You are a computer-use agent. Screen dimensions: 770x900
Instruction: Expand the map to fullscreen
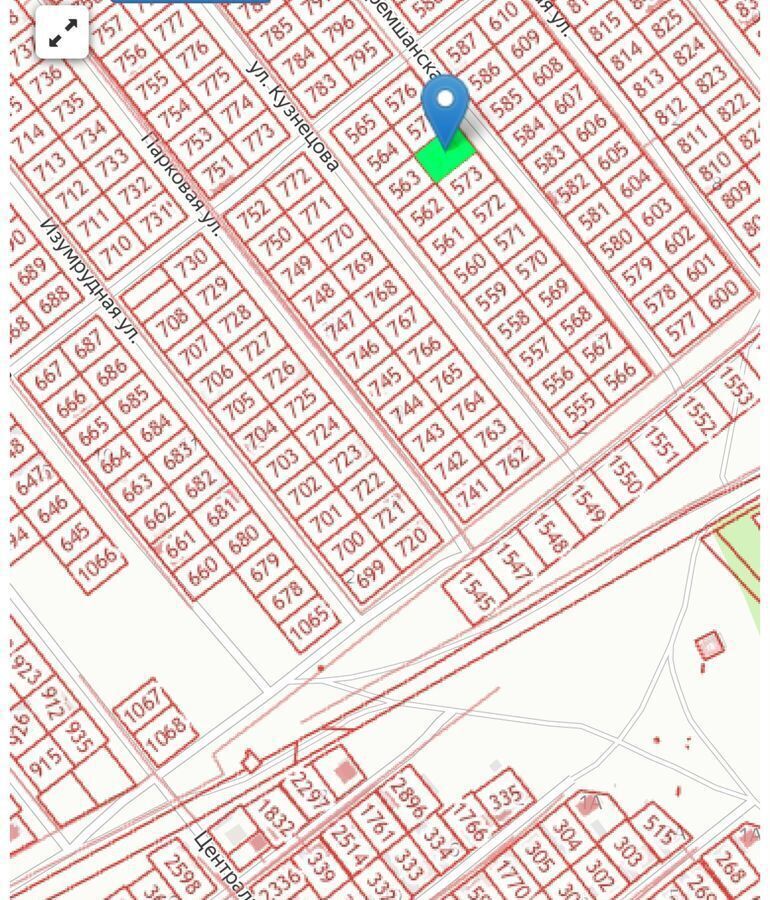[x=62, y=33]
